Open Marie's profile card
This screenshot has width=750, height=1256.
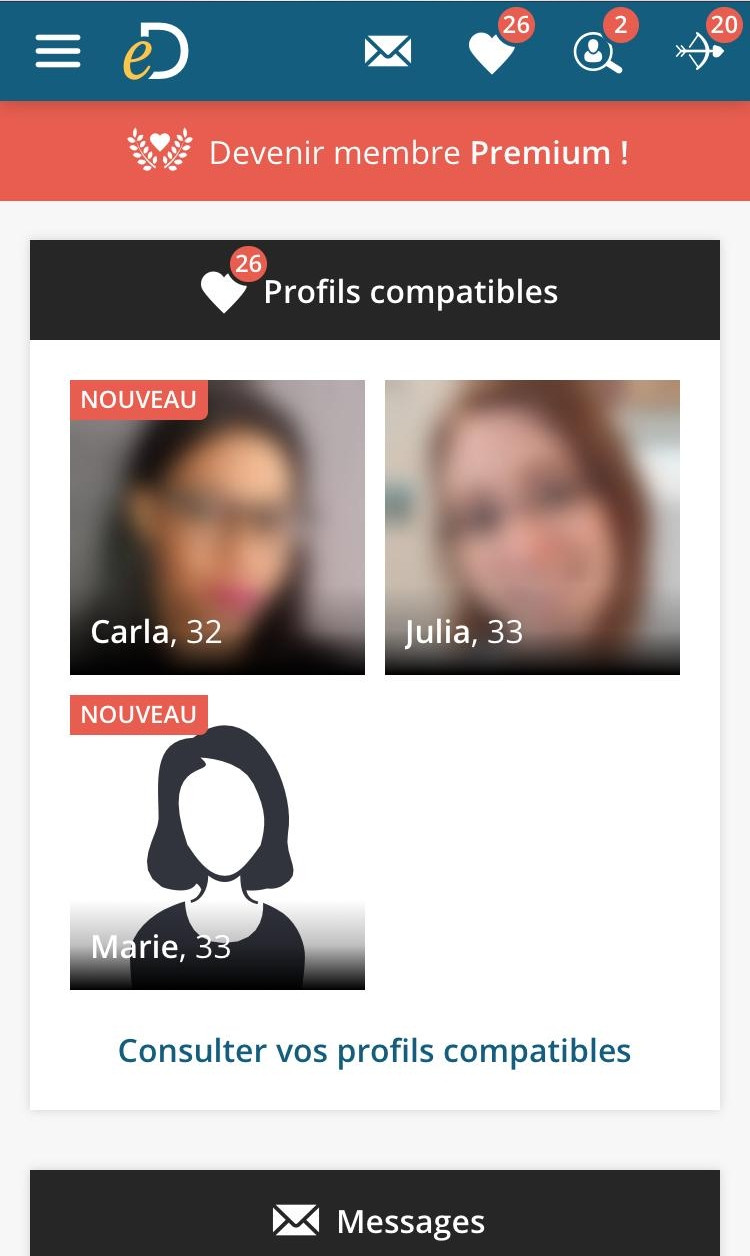217,842
